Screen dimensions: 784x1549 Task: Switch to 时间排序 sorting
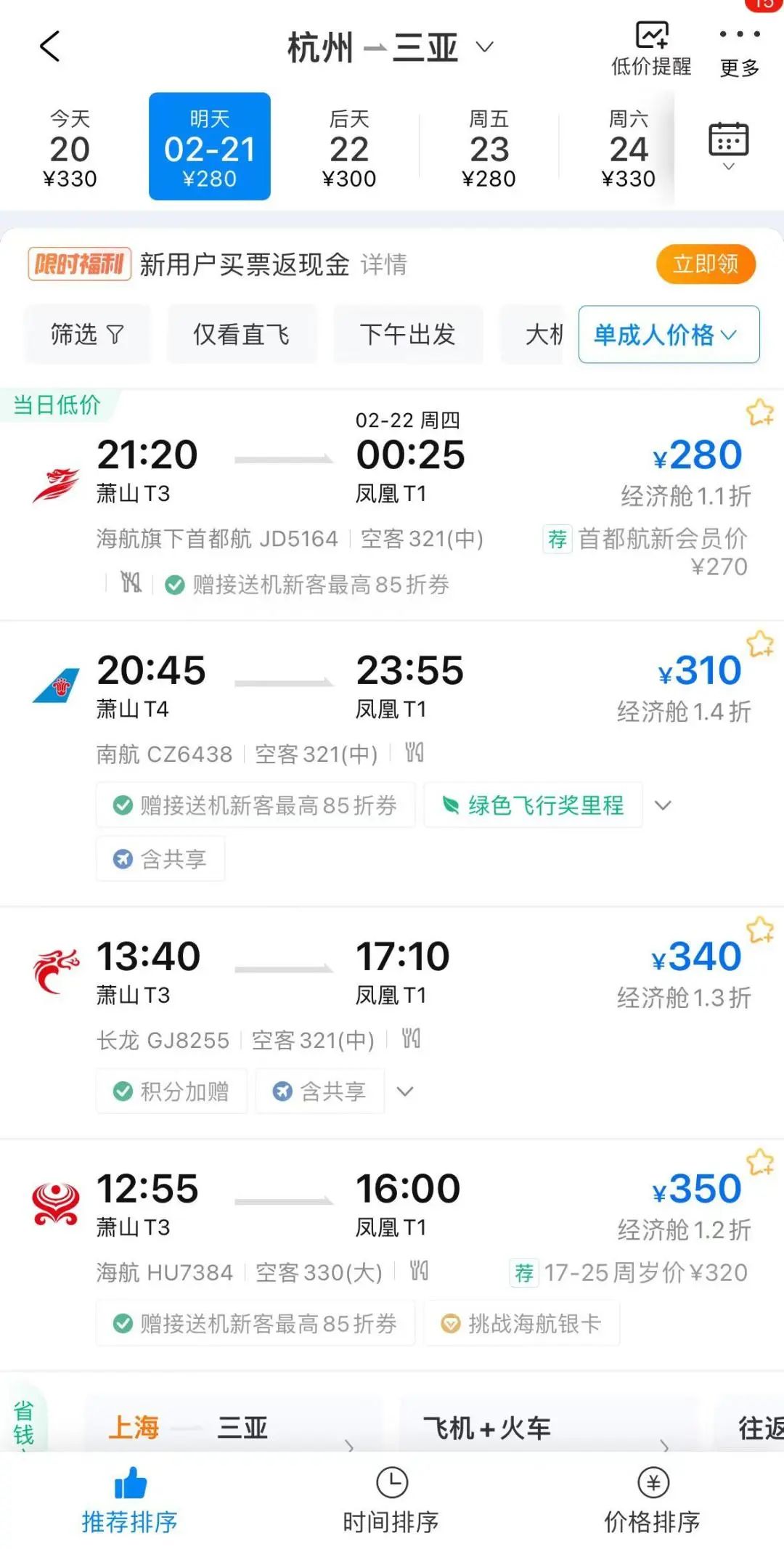(x=391, y=1500)
